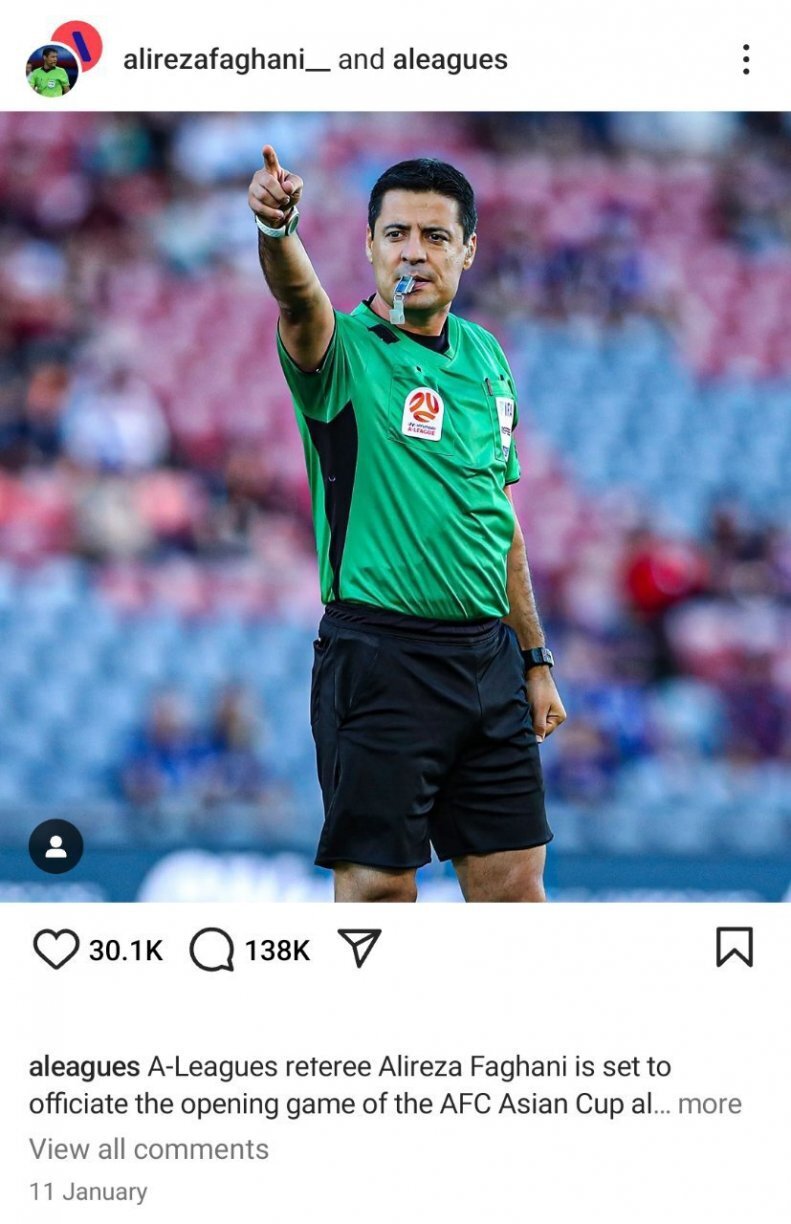This screenshot has height=1224, width=791.
Task: Expand the caption with more
Action: 709,1104
